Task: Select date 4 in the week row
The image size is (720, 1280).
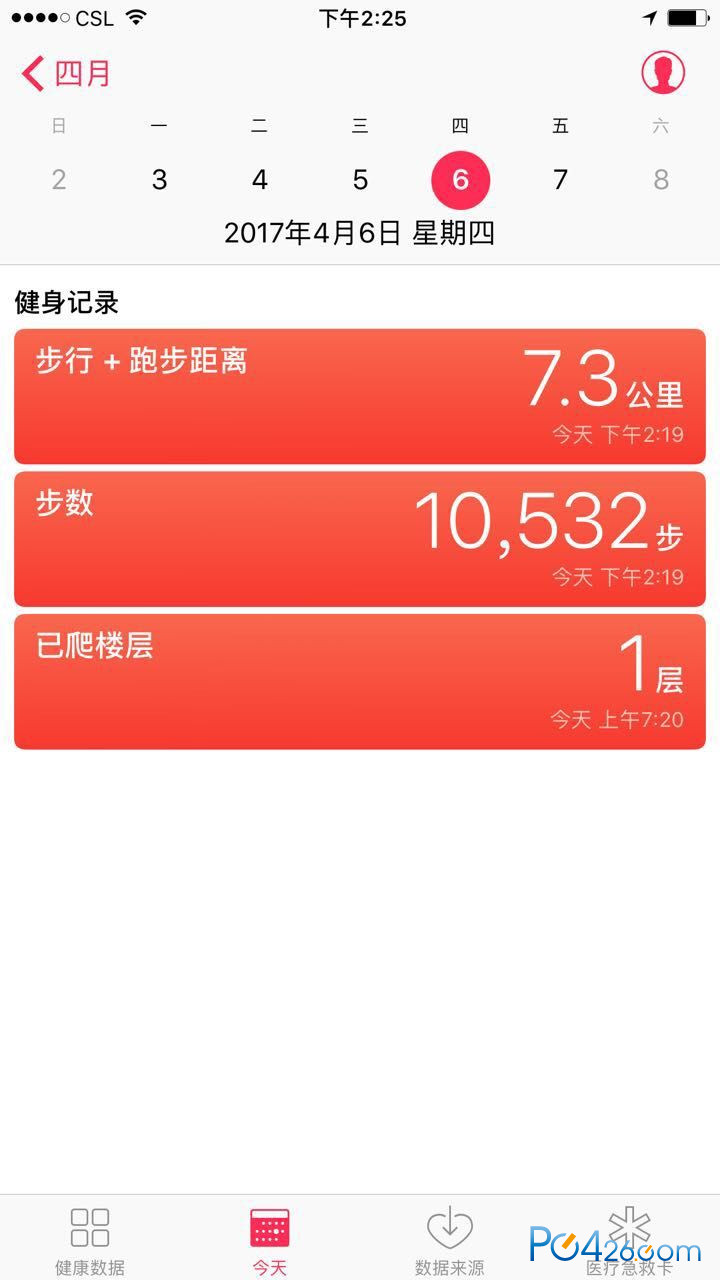Action: (260, 180)
